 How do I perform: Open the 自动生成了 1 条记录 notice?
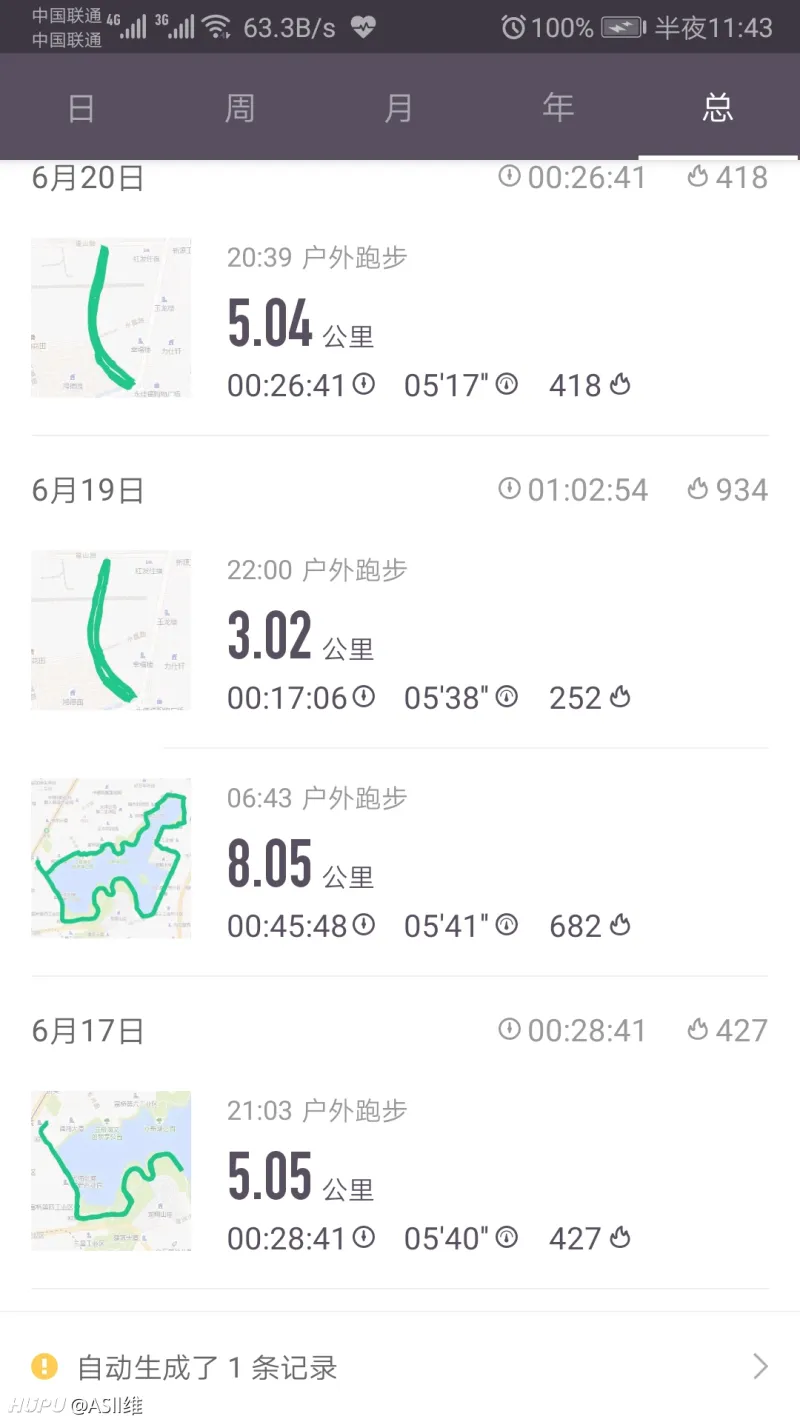[x=400, y=1366]
